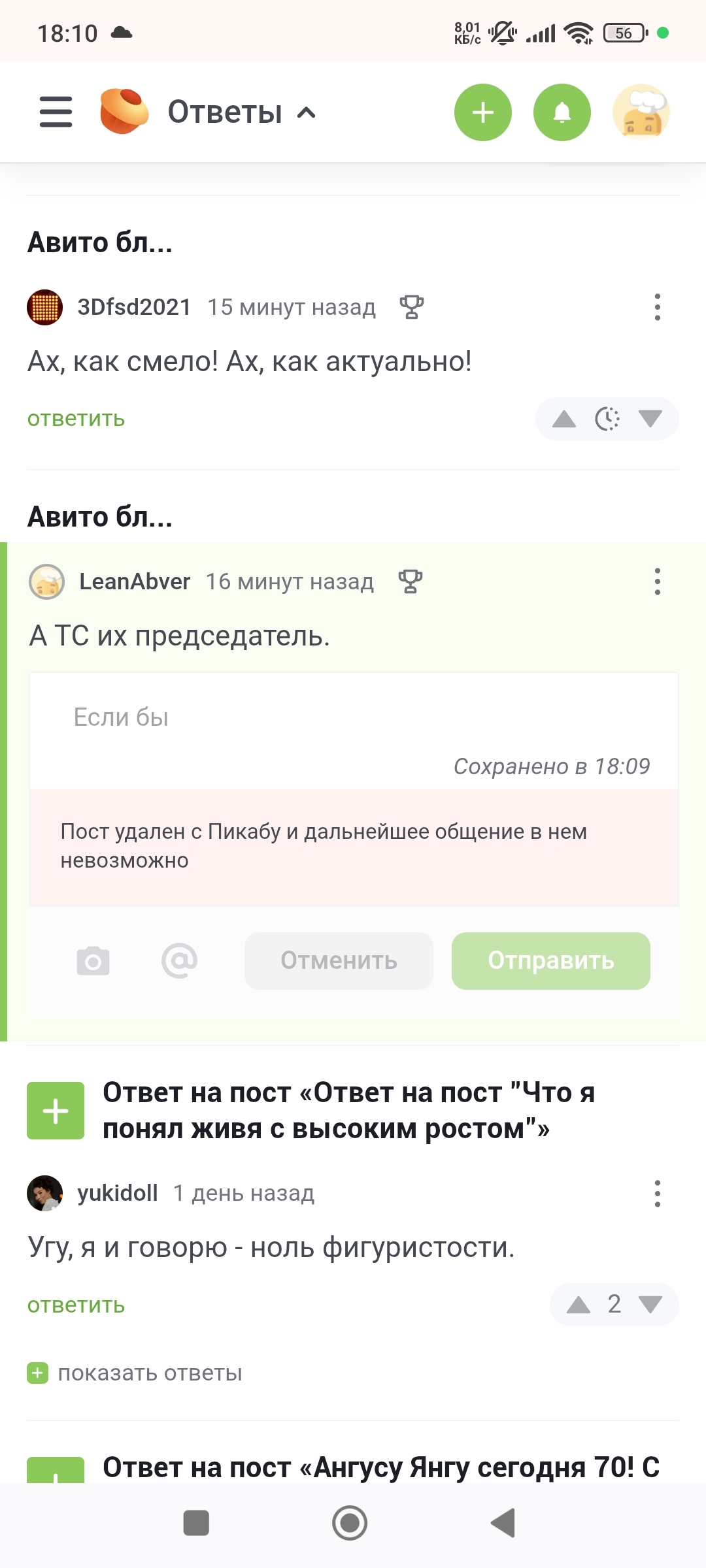This screenshot has height=1568, width=706.
Task: Downvote 3Dfsd2021's comment
Action: 650,419
